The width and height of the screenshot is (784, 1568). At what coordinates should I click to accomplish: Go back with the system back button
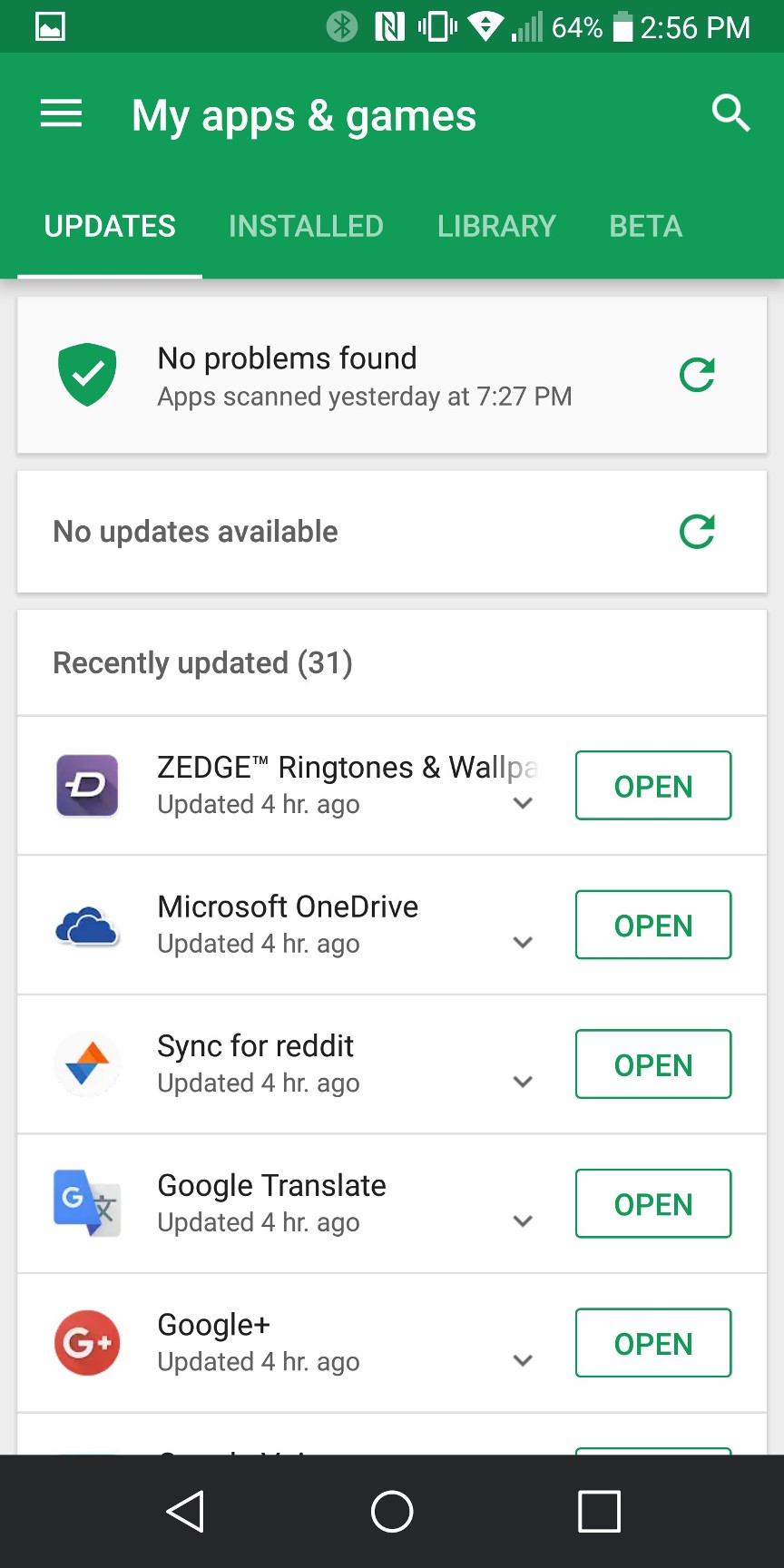click(186, 1512)
